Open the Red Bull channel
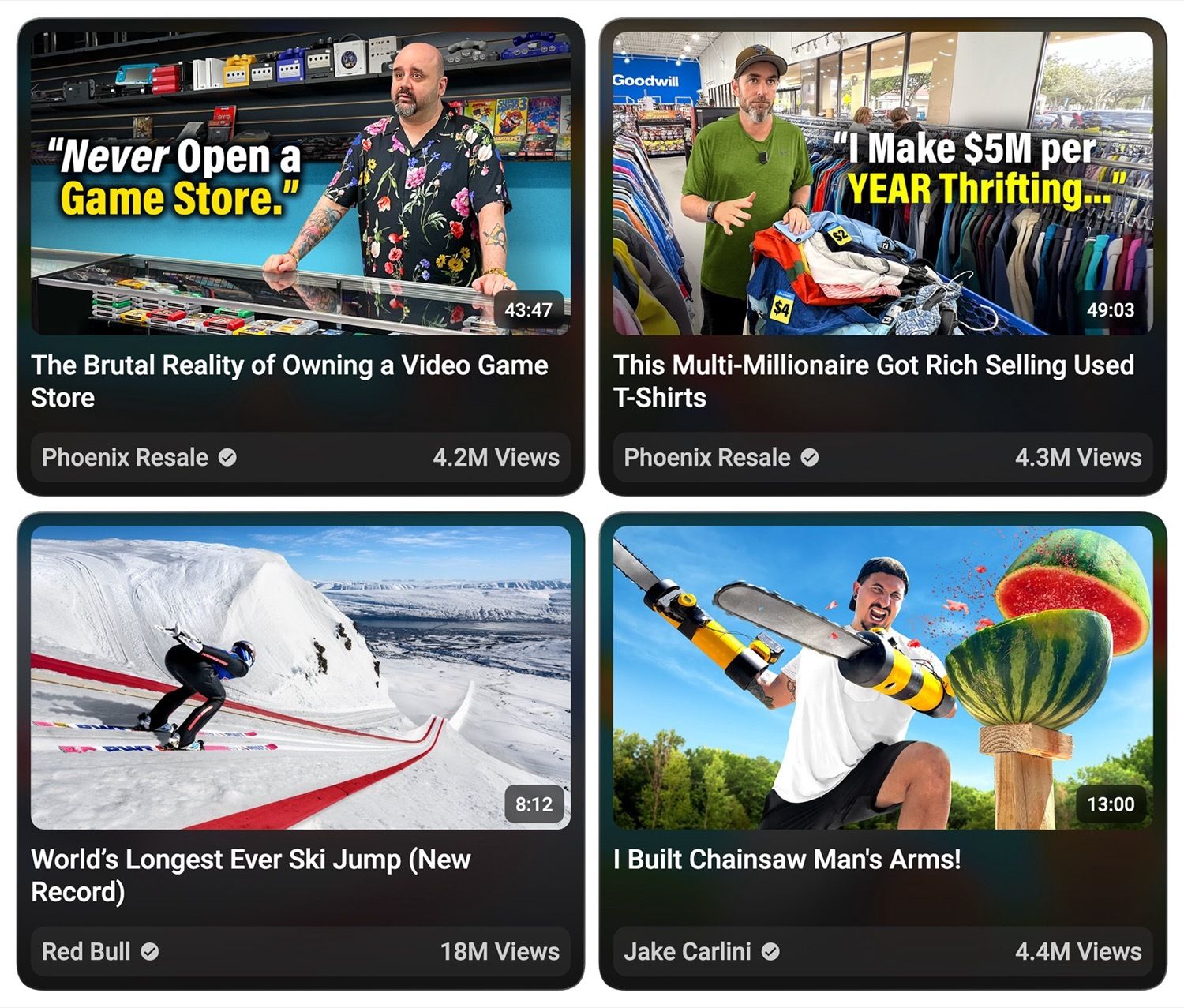The width and height of the screenshot is (1184, 1008). [86, 952]
